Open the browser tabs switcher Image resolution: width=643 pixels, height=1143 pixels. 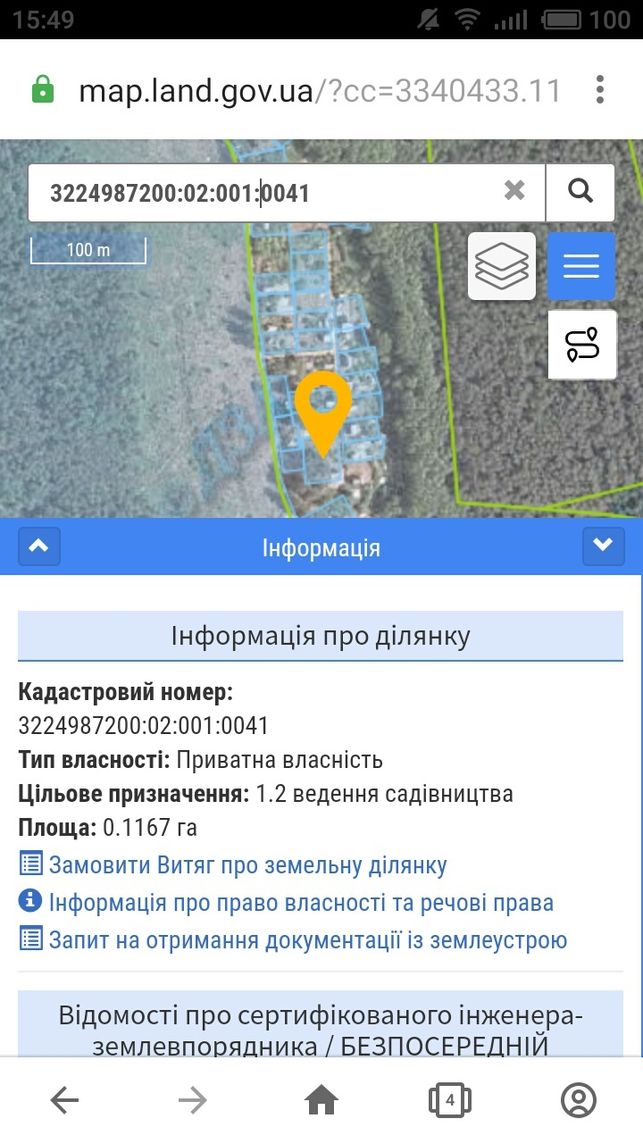coord(450,1099)
